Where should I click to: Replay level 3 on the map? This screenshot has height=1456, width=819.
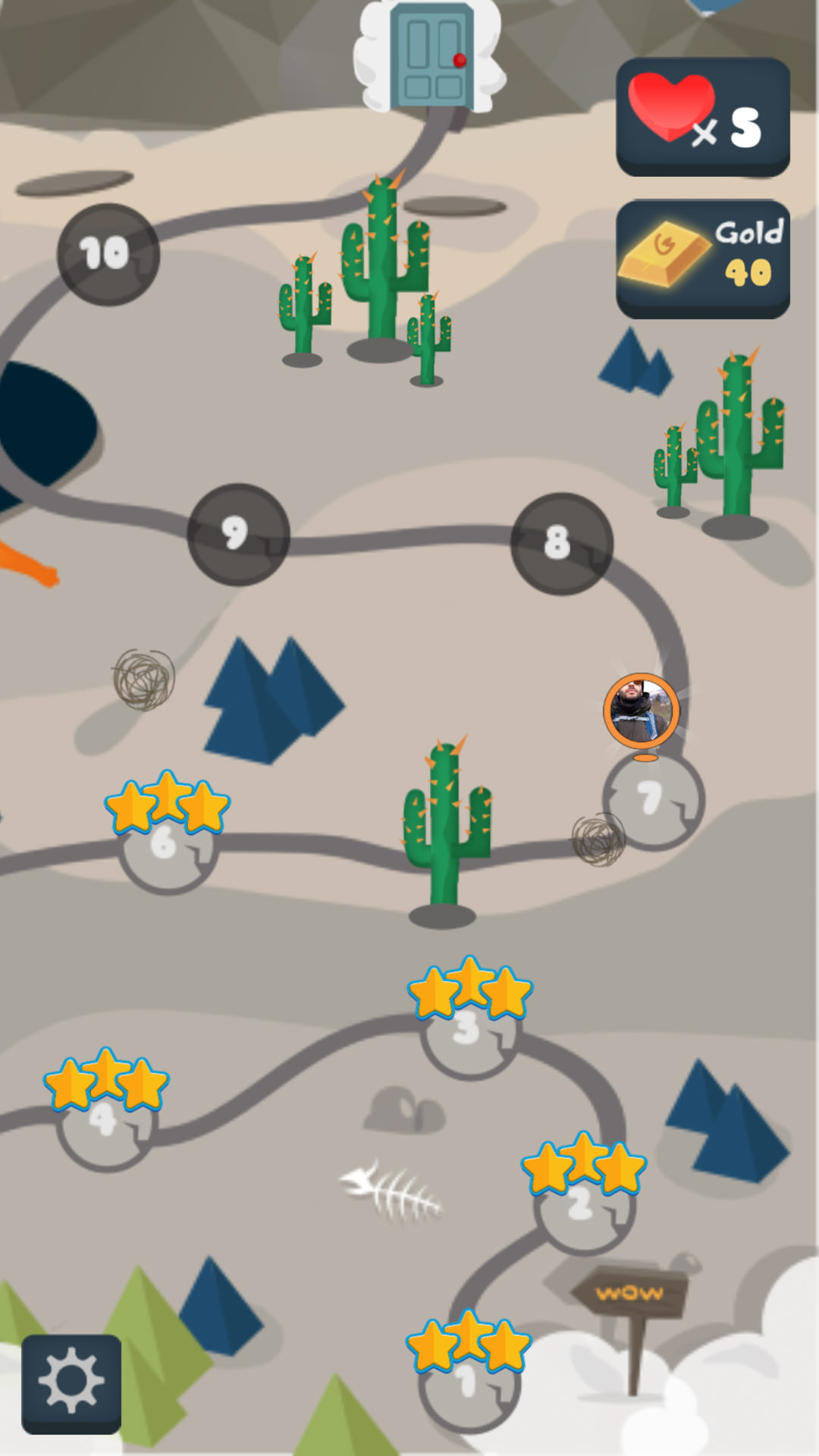pyautogui.click(x=469, y=1030)
